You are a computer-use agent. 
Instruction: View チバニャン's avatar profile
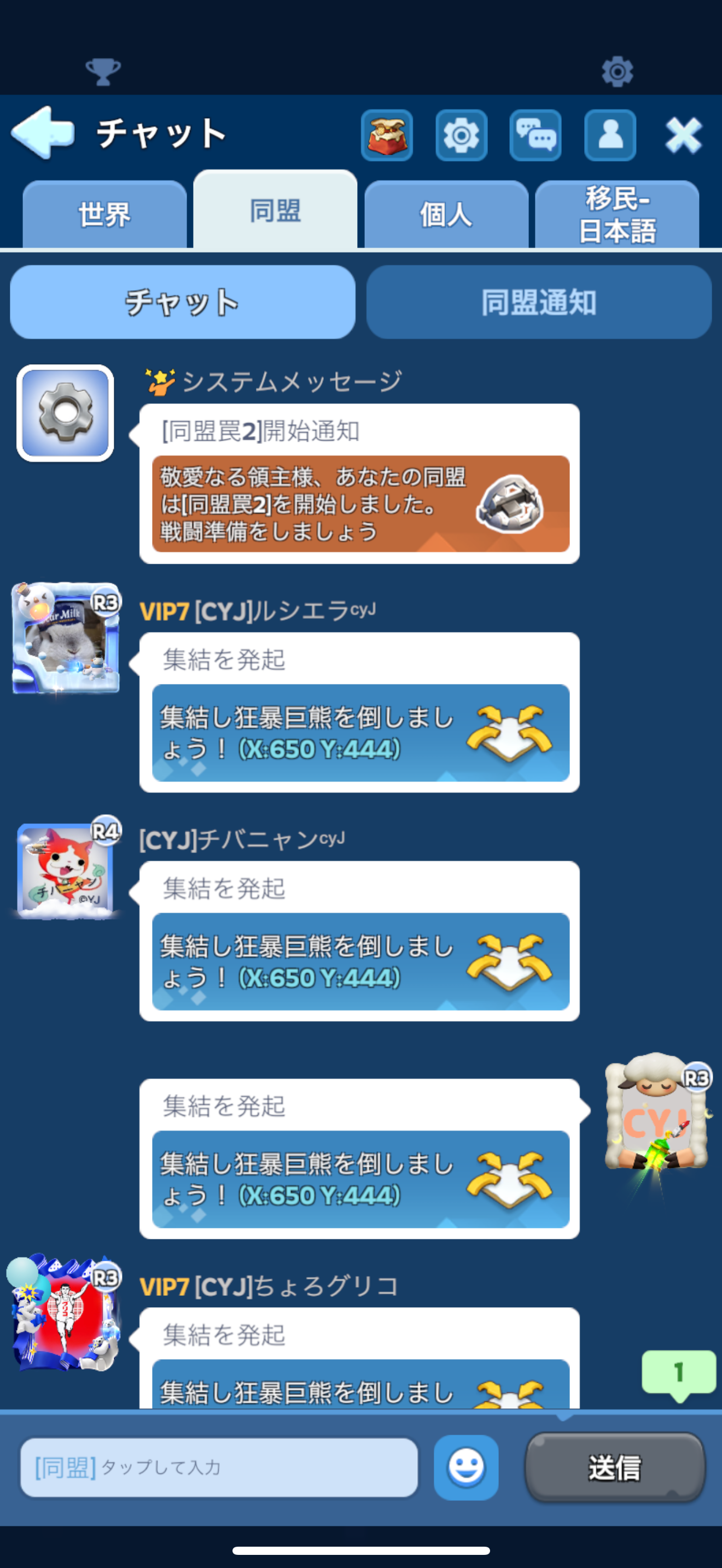[66, 869]
